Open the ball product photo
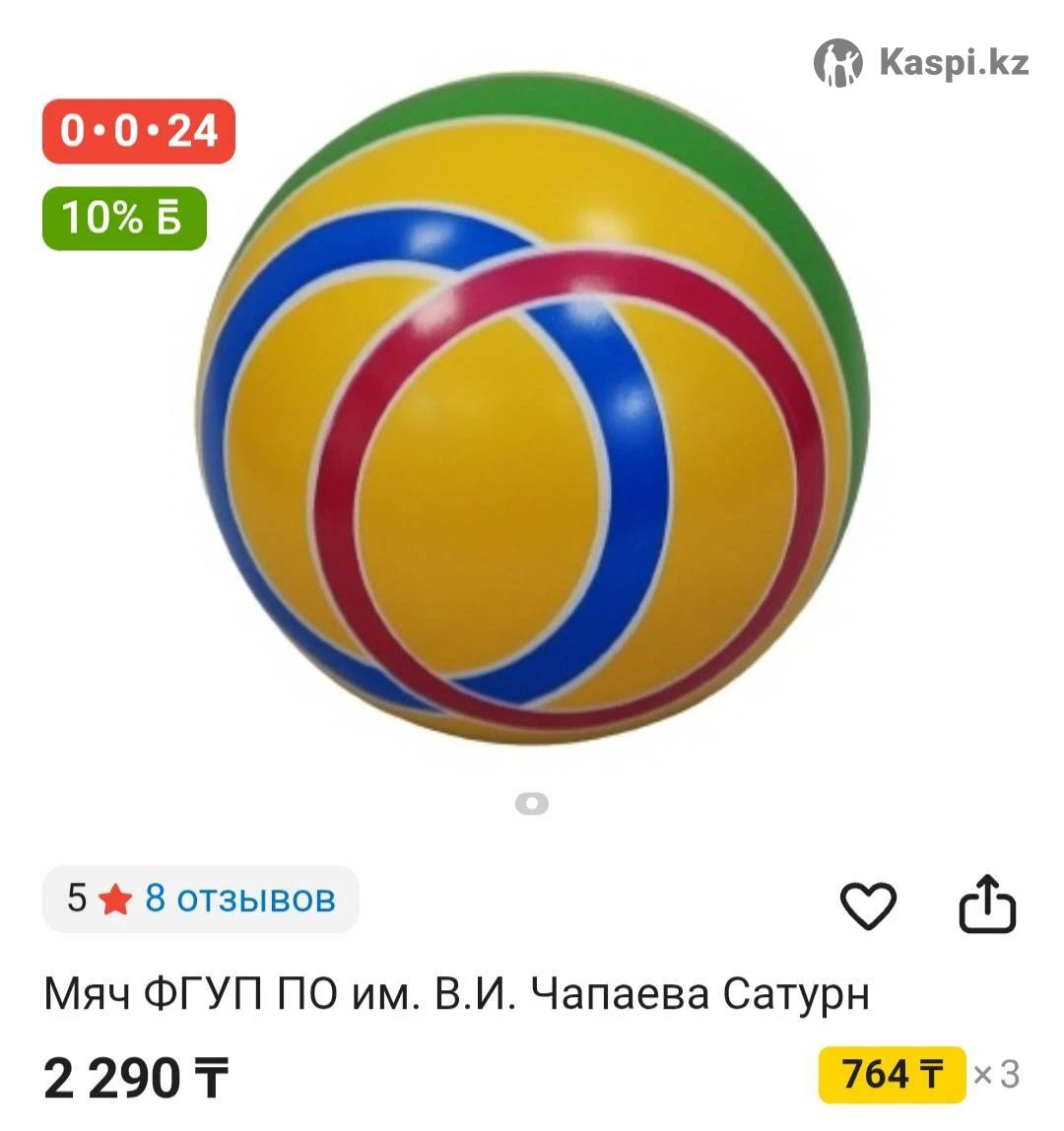The height and width of the screenshot is (1131, 1064). (532, 409)
